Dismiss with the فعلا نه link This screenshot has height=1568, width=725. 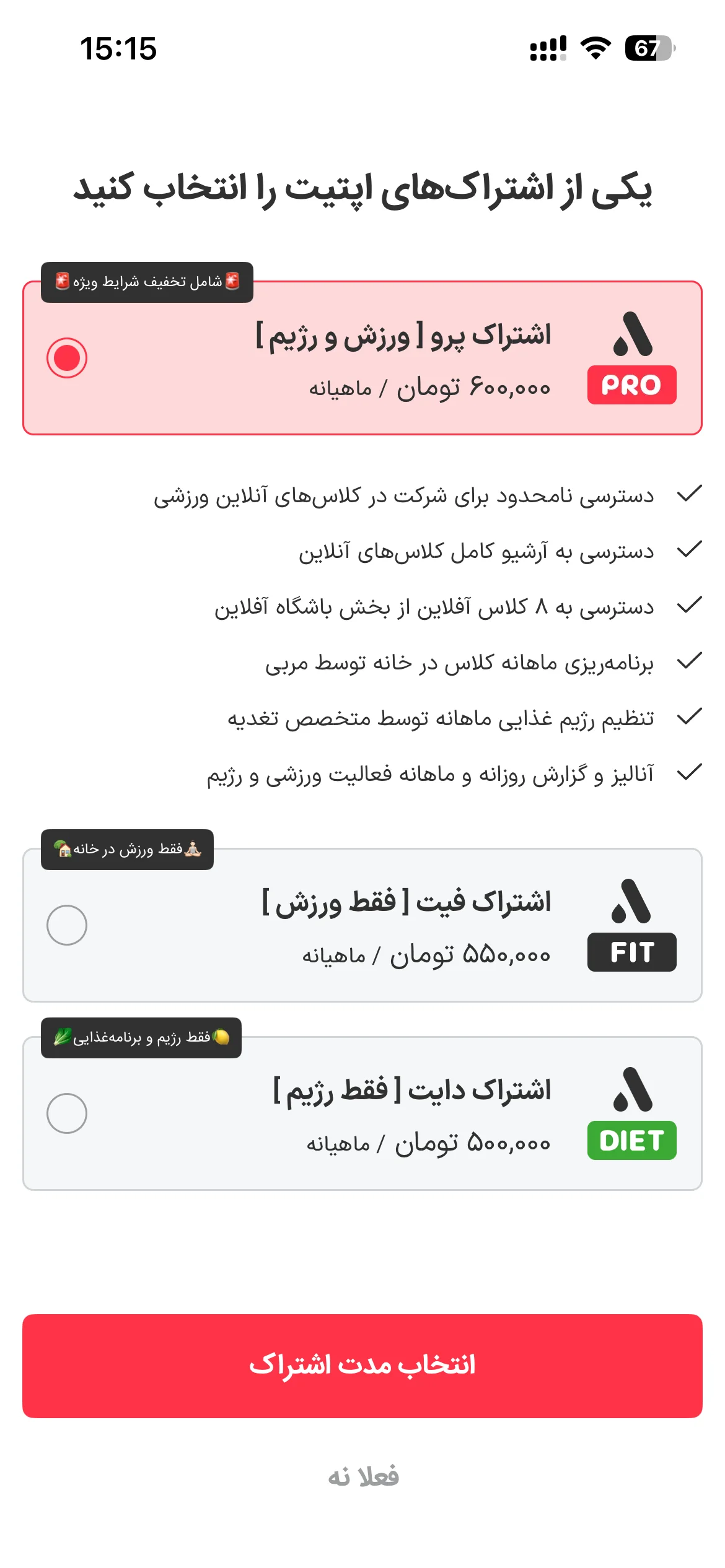[363, 1476]
